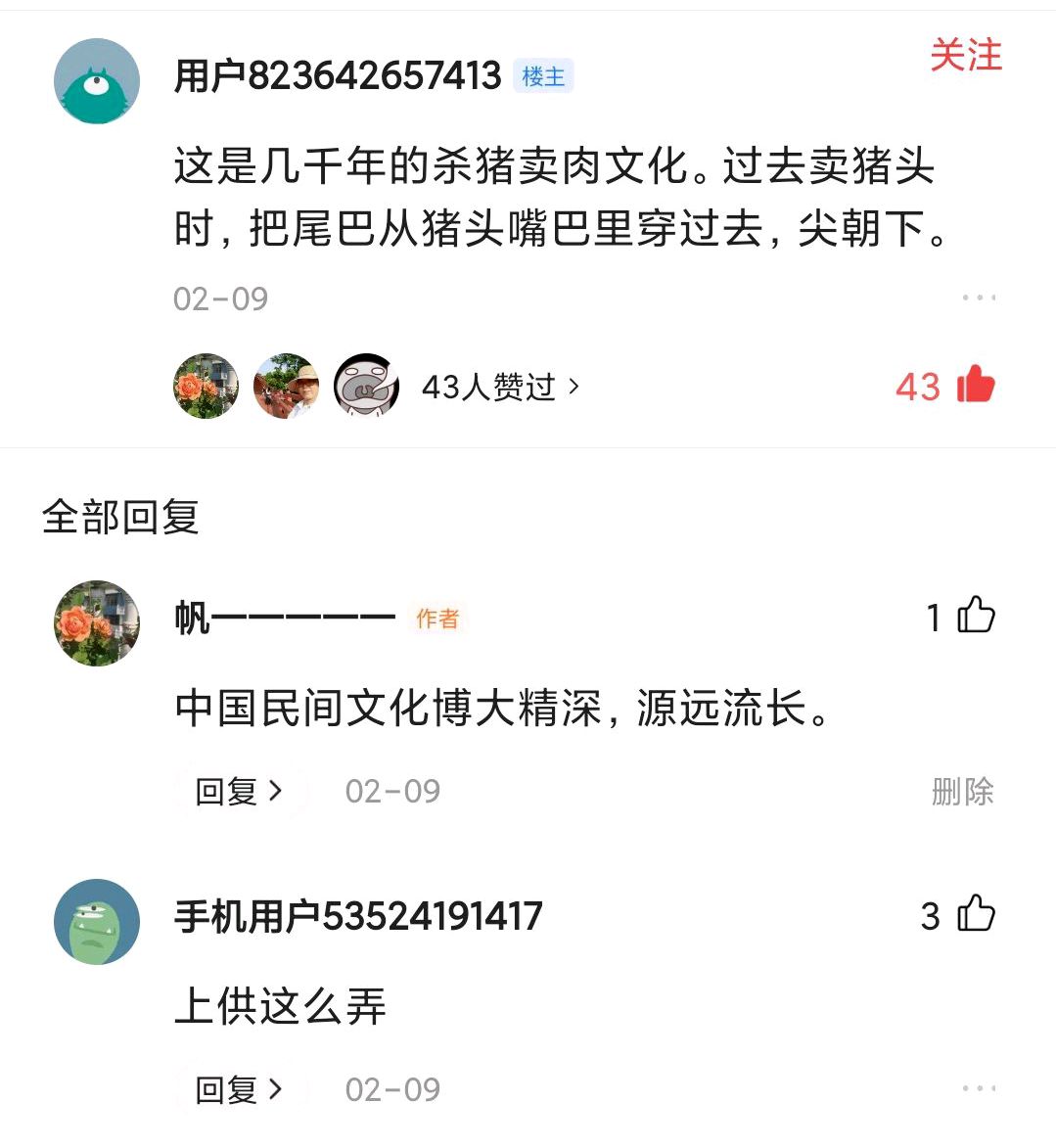
Task: Open the more options menu on the main comment
Action: click(978, 298)
